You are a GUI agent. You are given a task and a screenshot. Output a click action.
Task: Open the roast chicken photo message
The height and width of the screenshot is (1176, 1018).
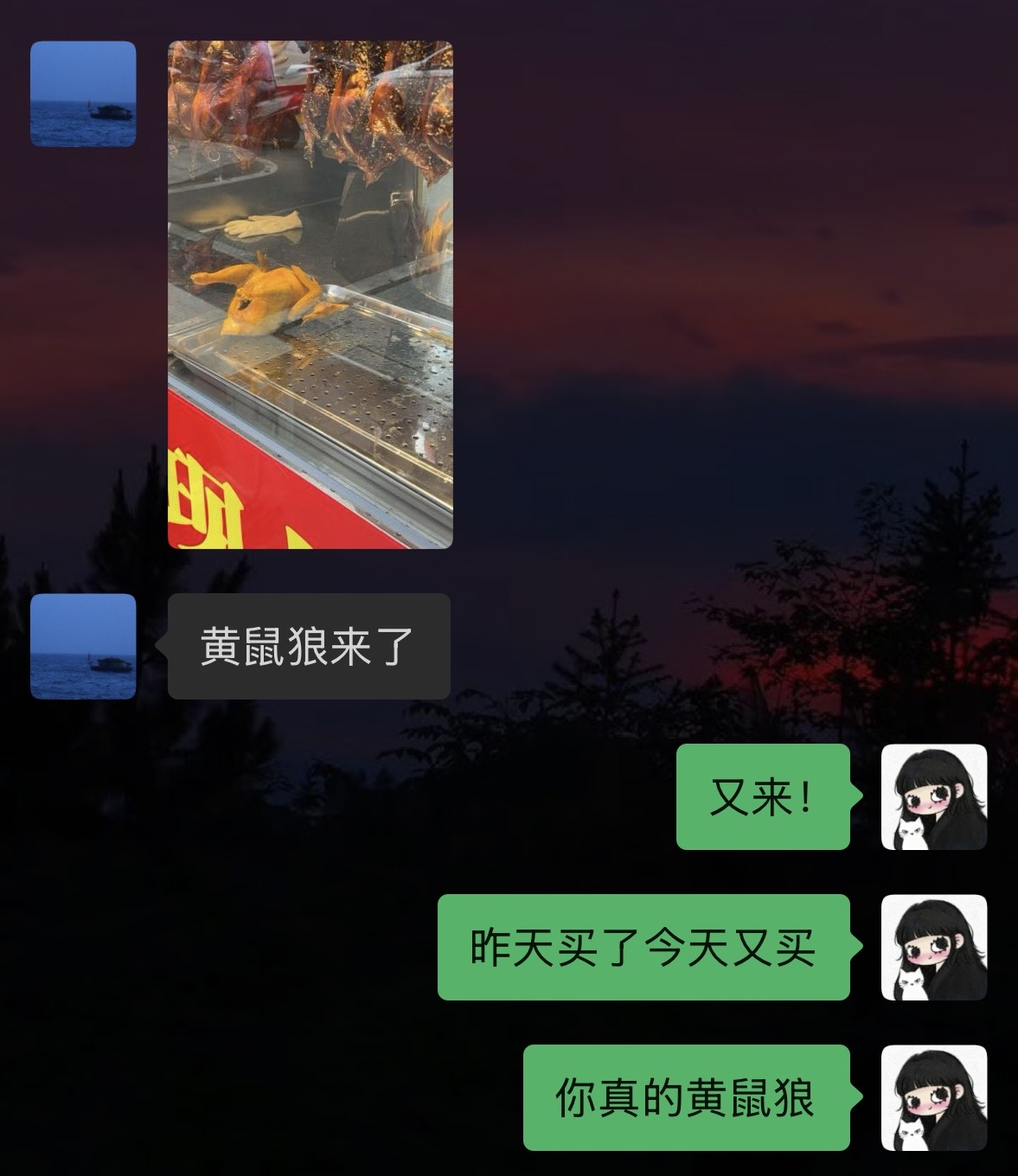[310, 295]
